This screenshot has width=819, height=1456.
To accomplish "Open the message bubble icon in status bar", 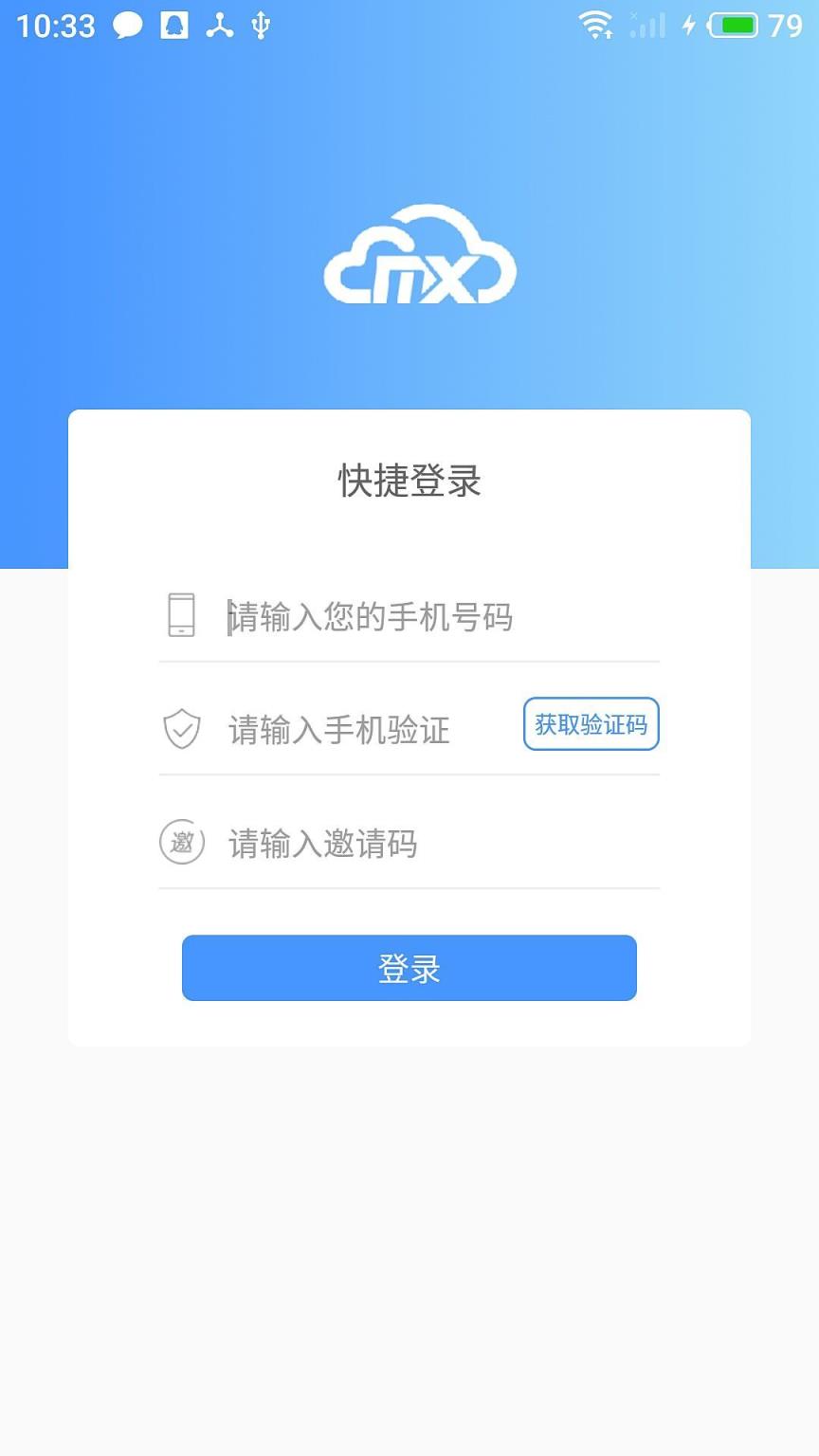I will (x=128, y=25).
